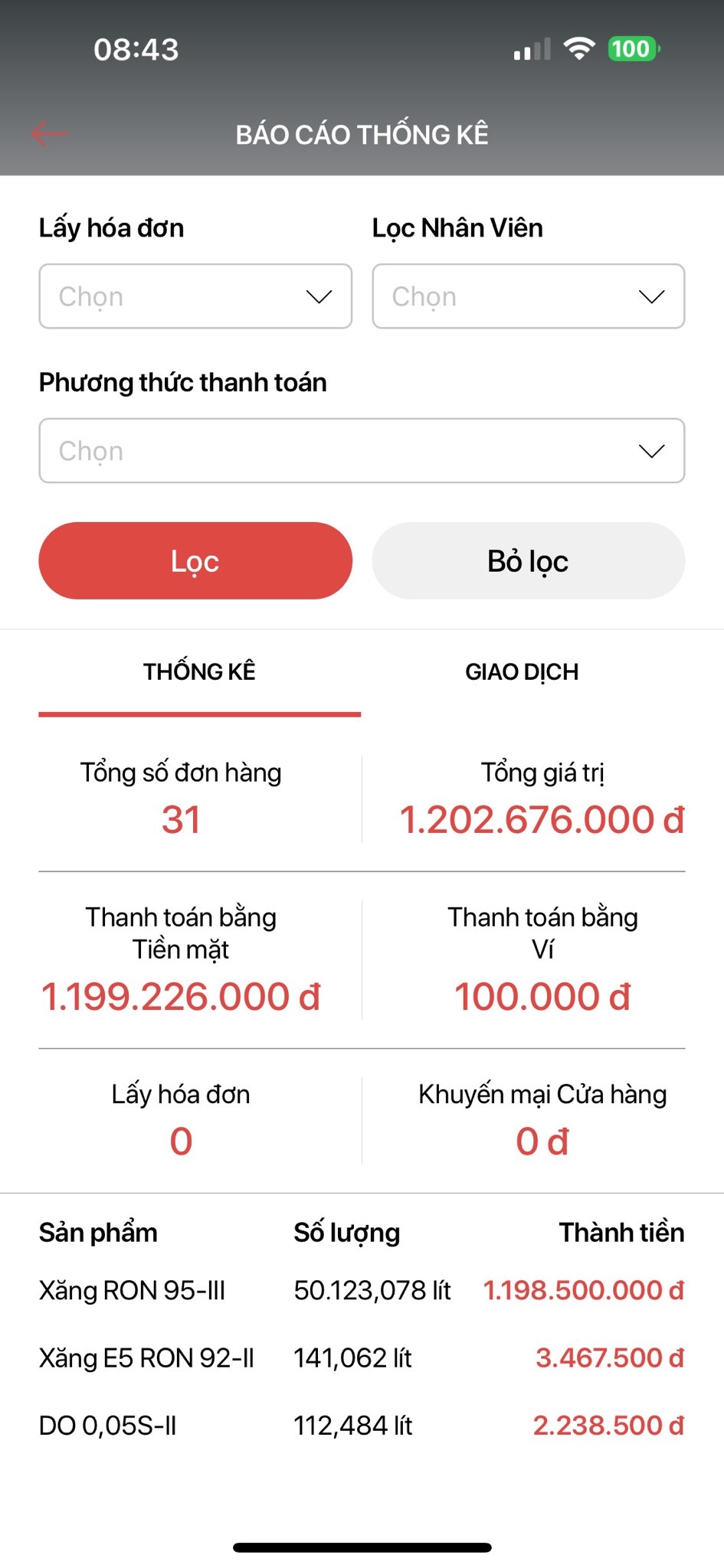This screenshot has width=724, height=1568.
Task: Tap the Wi-Fi status icon
Action: click(580, 47)
